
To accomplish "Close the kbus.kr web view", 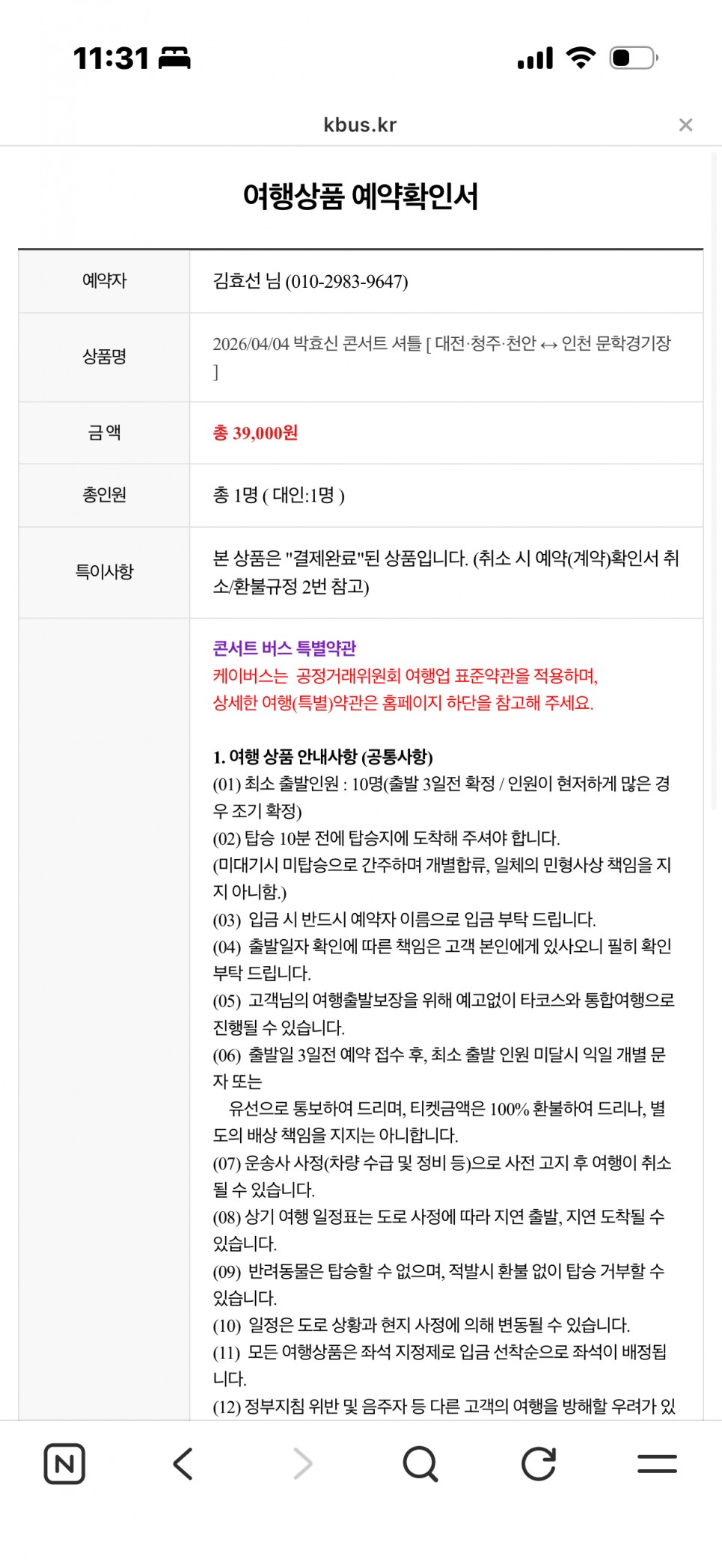I will (685, 125).
